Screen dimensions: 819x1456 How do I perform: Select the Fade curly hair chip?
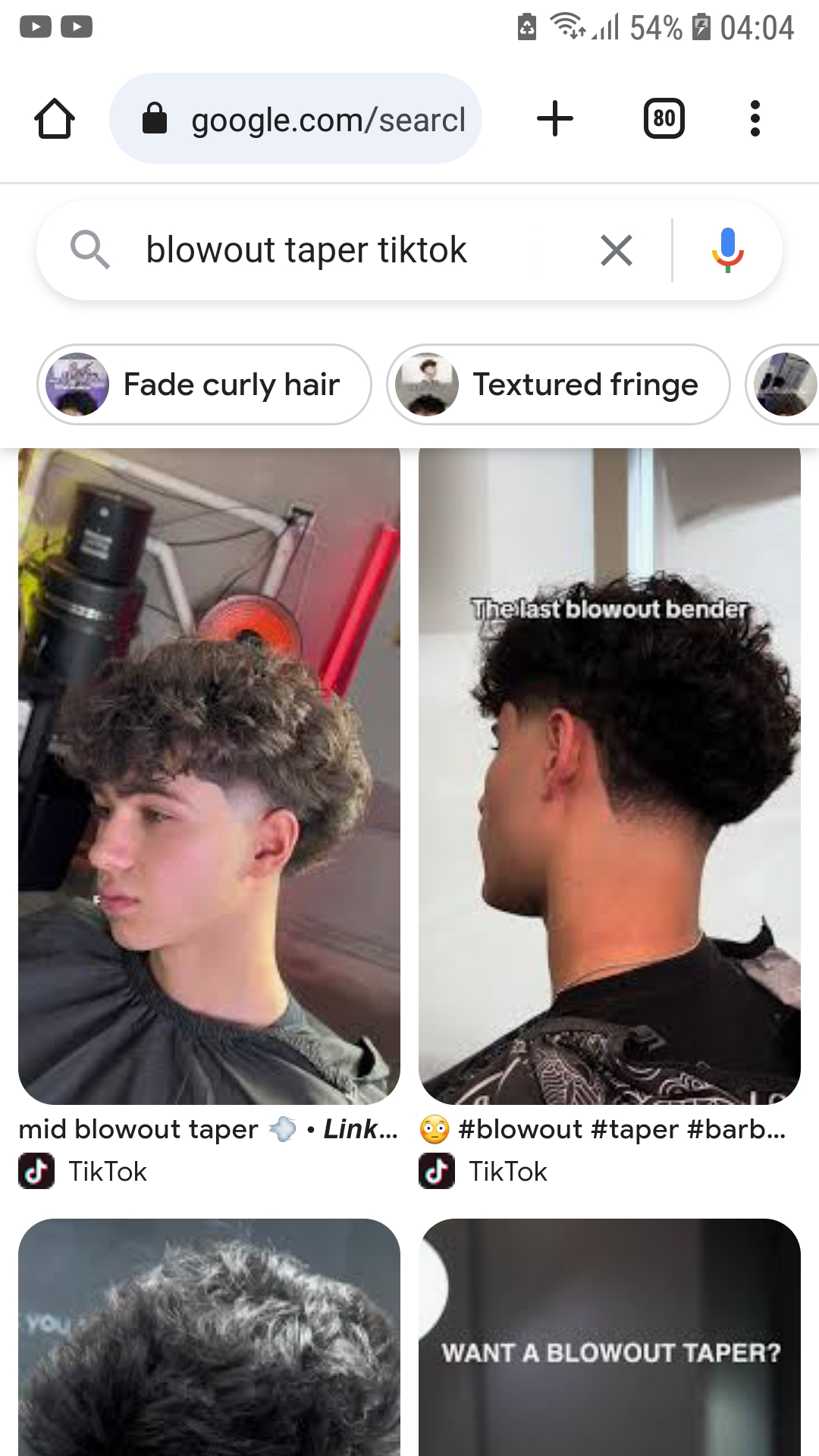pyautogui.click(x=205, y=384)
